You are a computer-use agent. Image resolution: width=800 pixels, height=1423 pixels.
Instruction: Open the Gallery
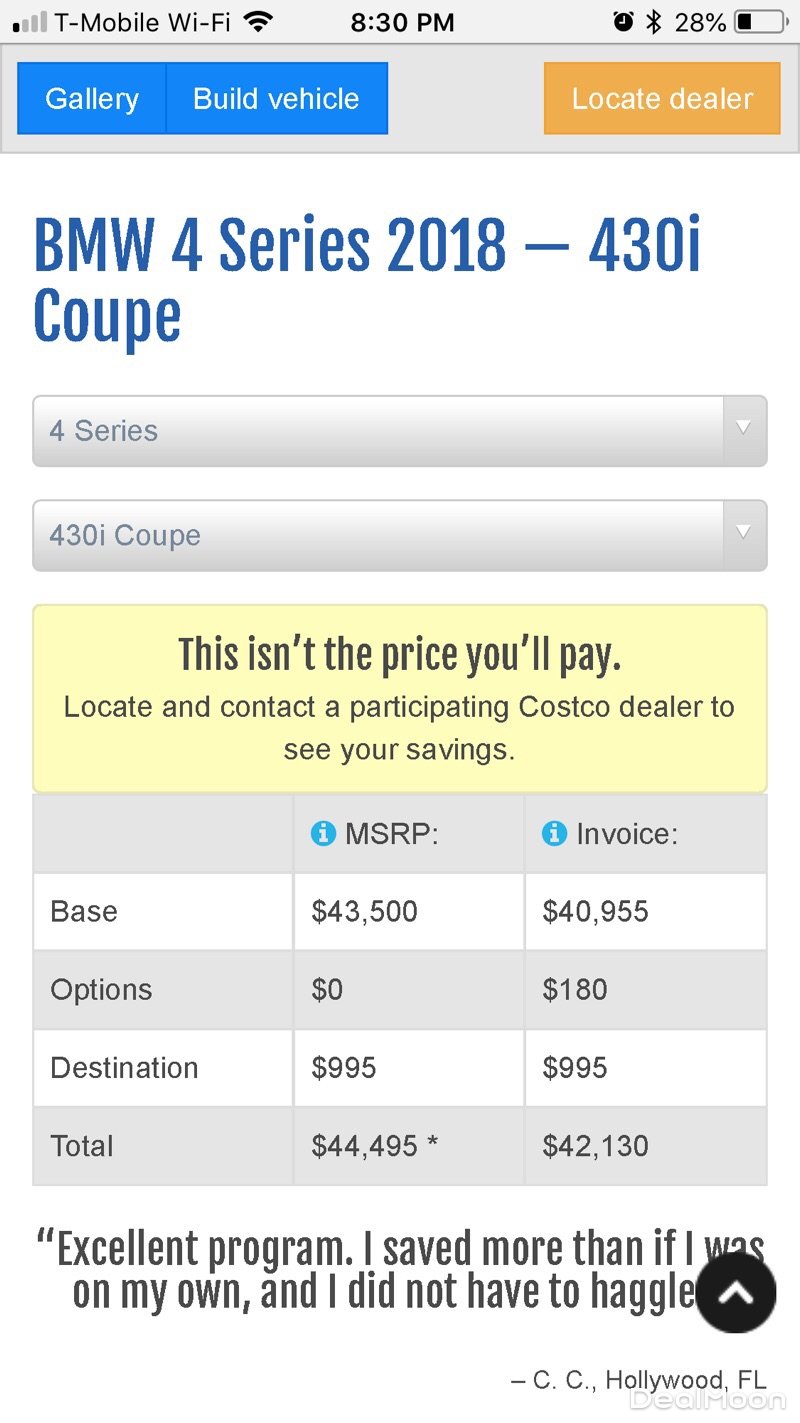pos(92,98)
